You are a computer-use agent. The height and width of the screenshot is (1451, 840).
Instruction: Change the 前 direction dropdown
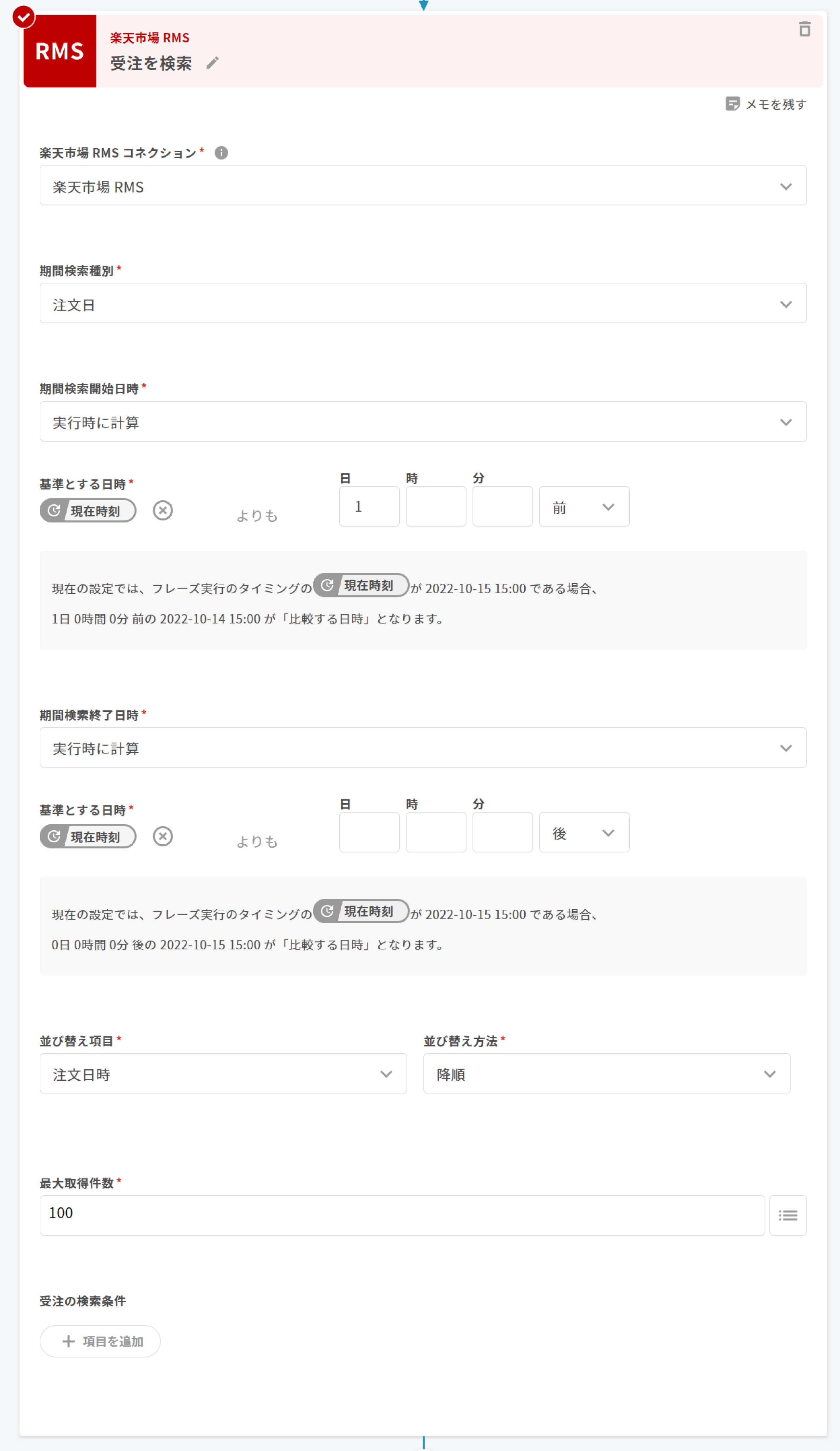(x=583, y=507)
